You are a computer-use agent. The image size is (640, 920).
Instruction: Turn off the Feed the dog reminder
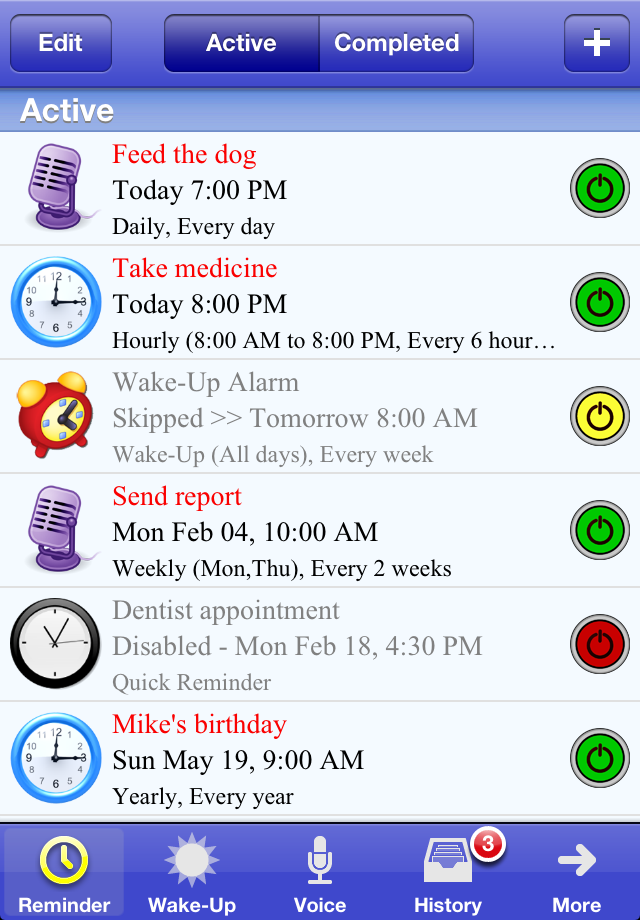[599, 188]
